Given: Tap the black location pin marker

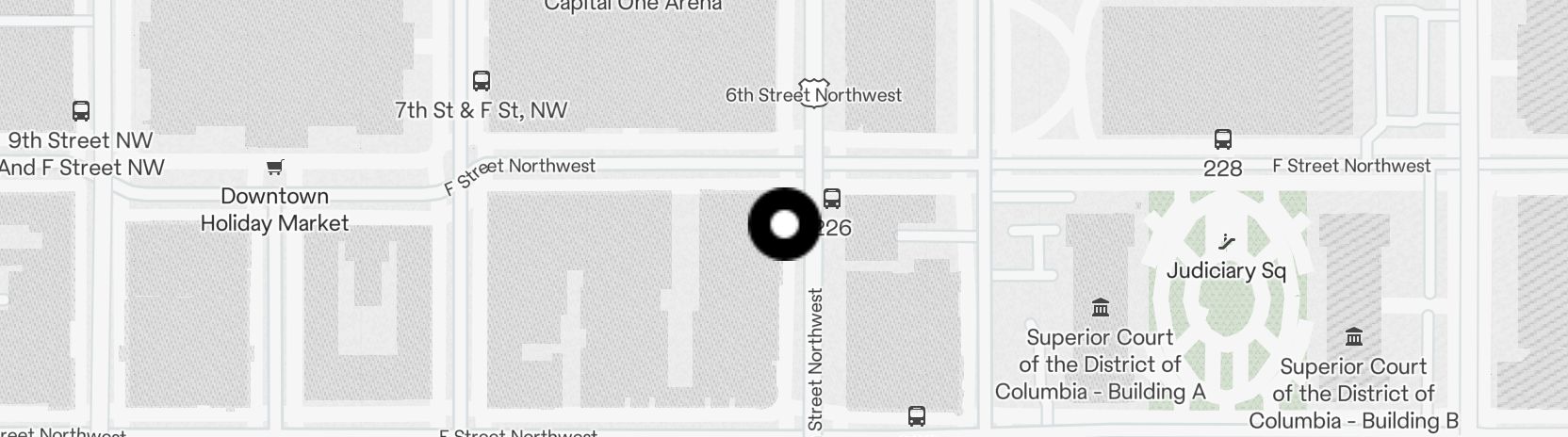Looking at the screenshot, I should tap(784, 224).
